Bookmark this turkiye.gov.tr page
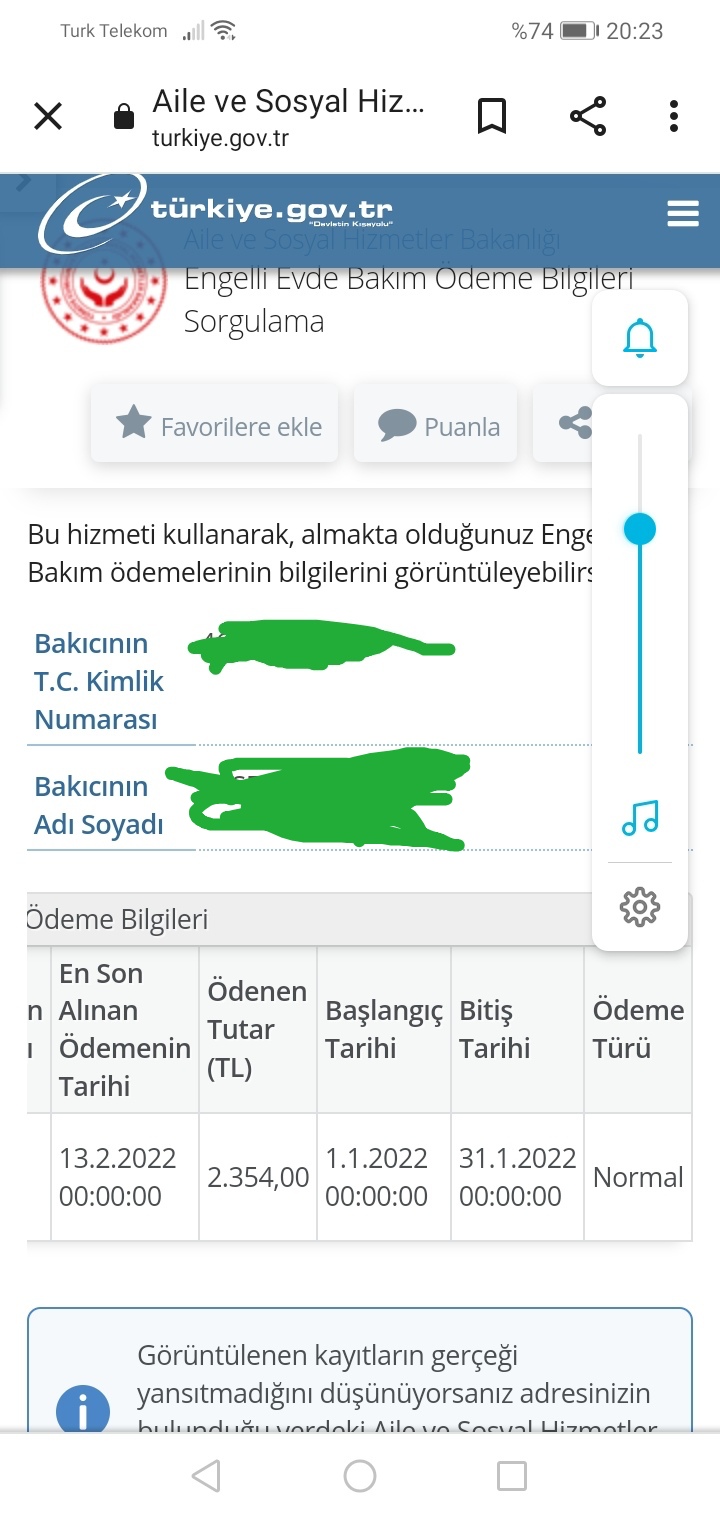The image size is (720, 1520). click(491, 116)
